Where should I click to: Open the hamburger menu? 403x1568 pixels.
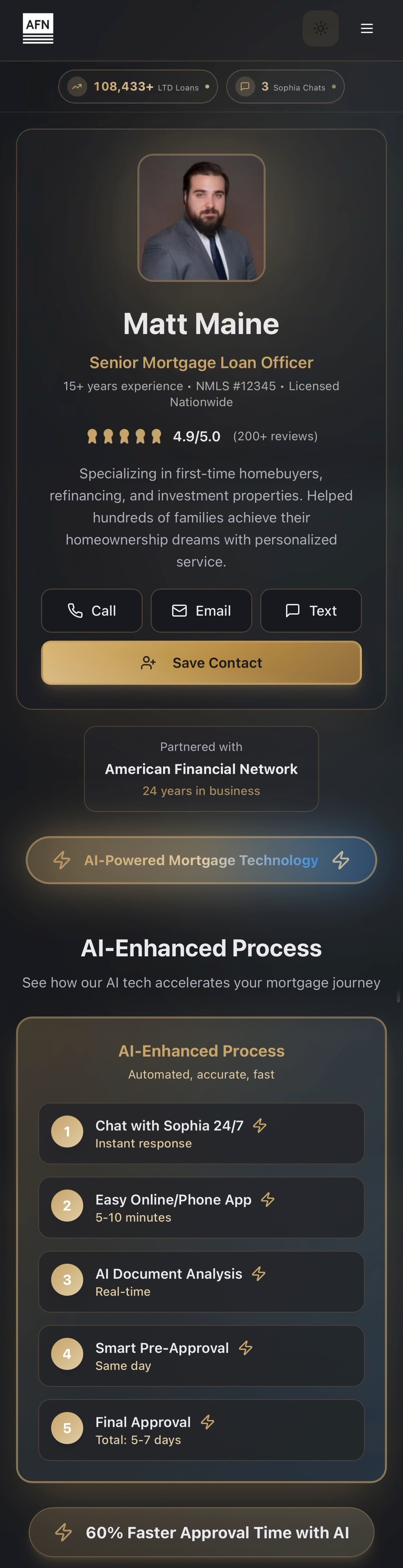pos(367,29)
